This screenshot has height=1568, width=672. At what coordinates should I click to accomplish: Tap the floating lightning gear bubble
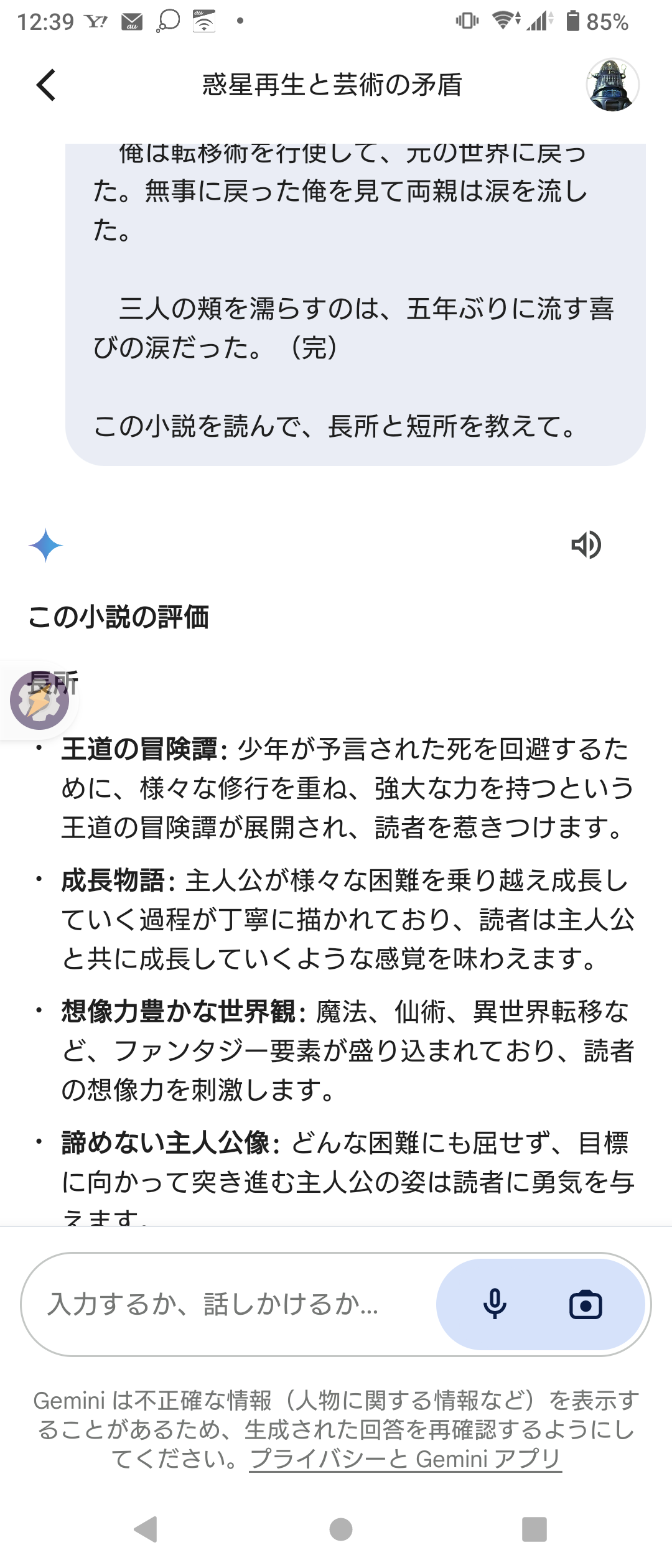click(x=39, y=701)
